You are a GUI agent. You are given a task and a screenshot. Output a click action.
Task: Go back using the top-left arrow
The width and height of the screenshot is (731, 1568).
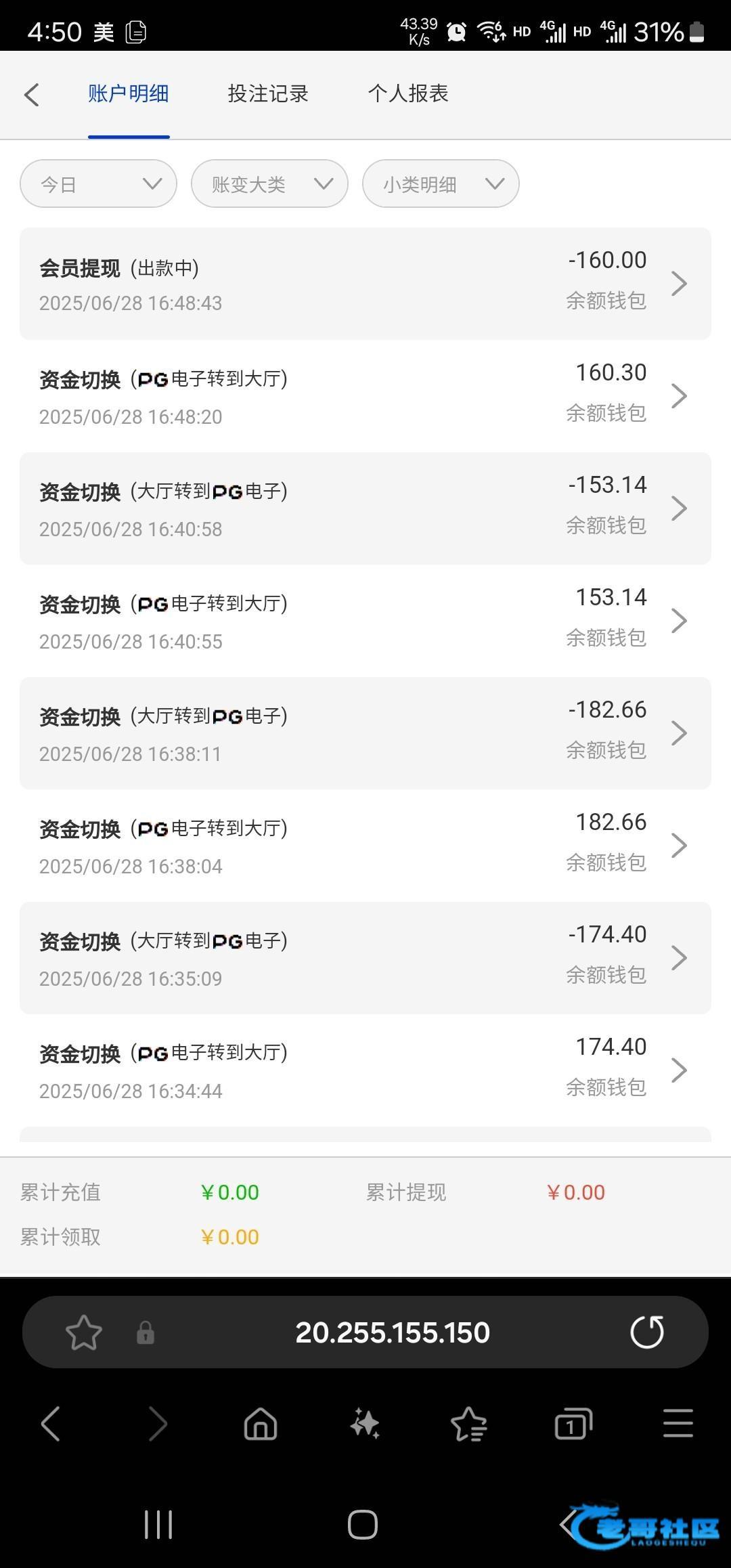(32, 94)
